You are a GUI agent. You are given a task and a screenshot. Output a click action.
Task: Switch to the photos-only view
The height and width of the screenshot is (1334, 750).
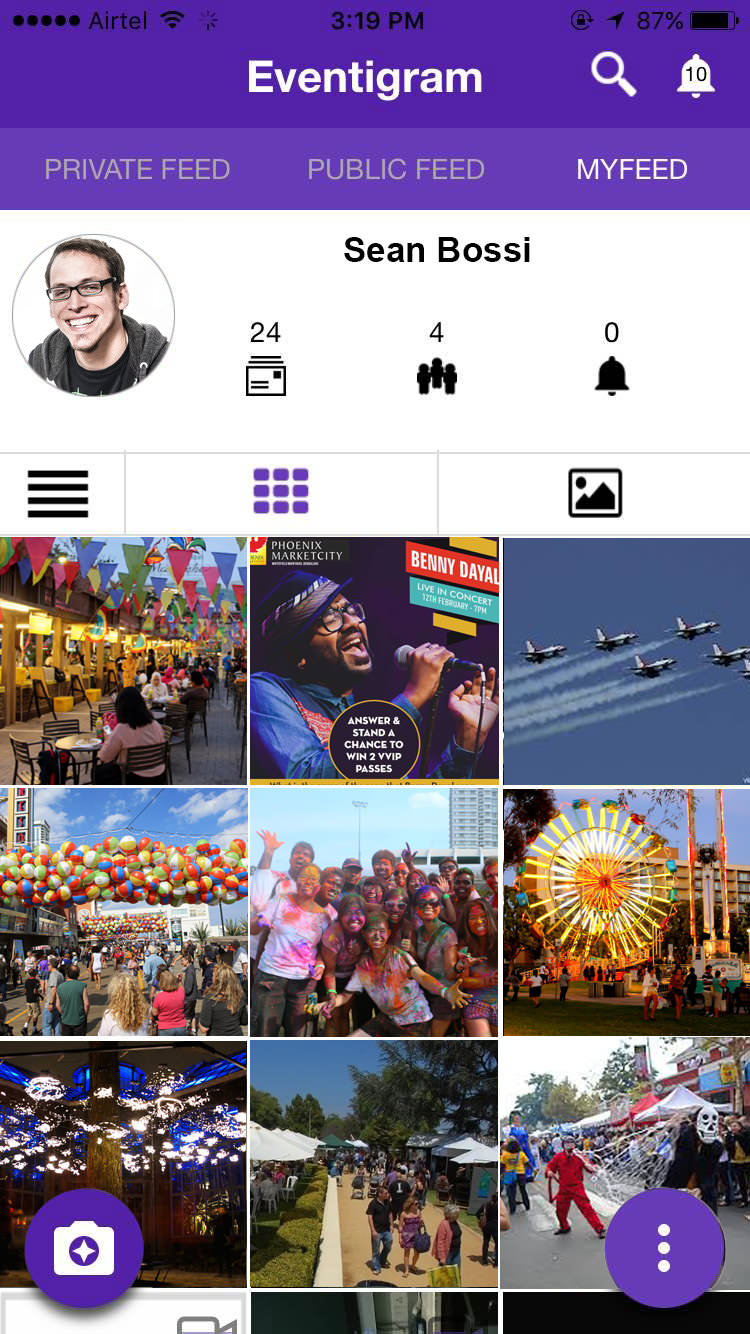595,493
